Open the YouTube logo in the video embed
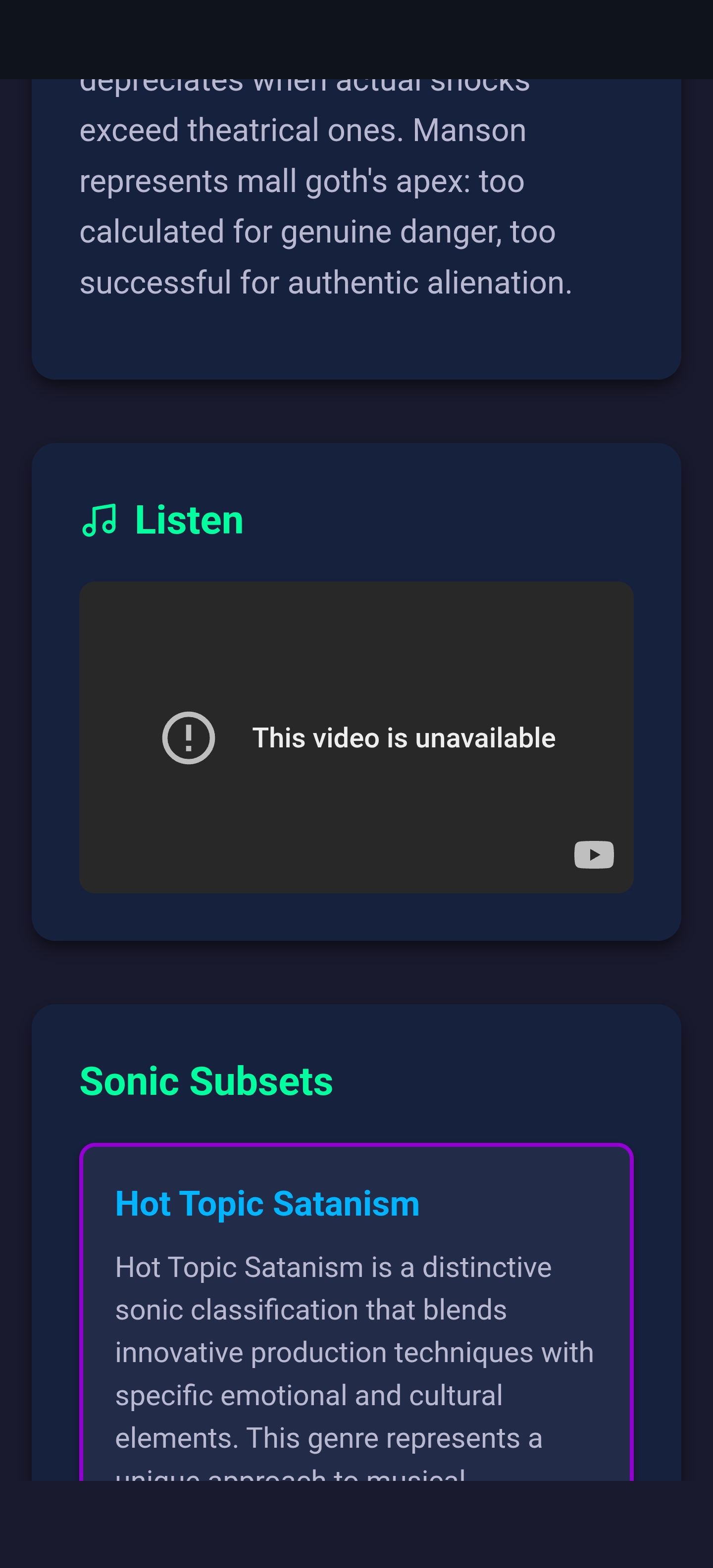Screen dimensions: 713x1568 pyautogui.click(x=594, y=855)
